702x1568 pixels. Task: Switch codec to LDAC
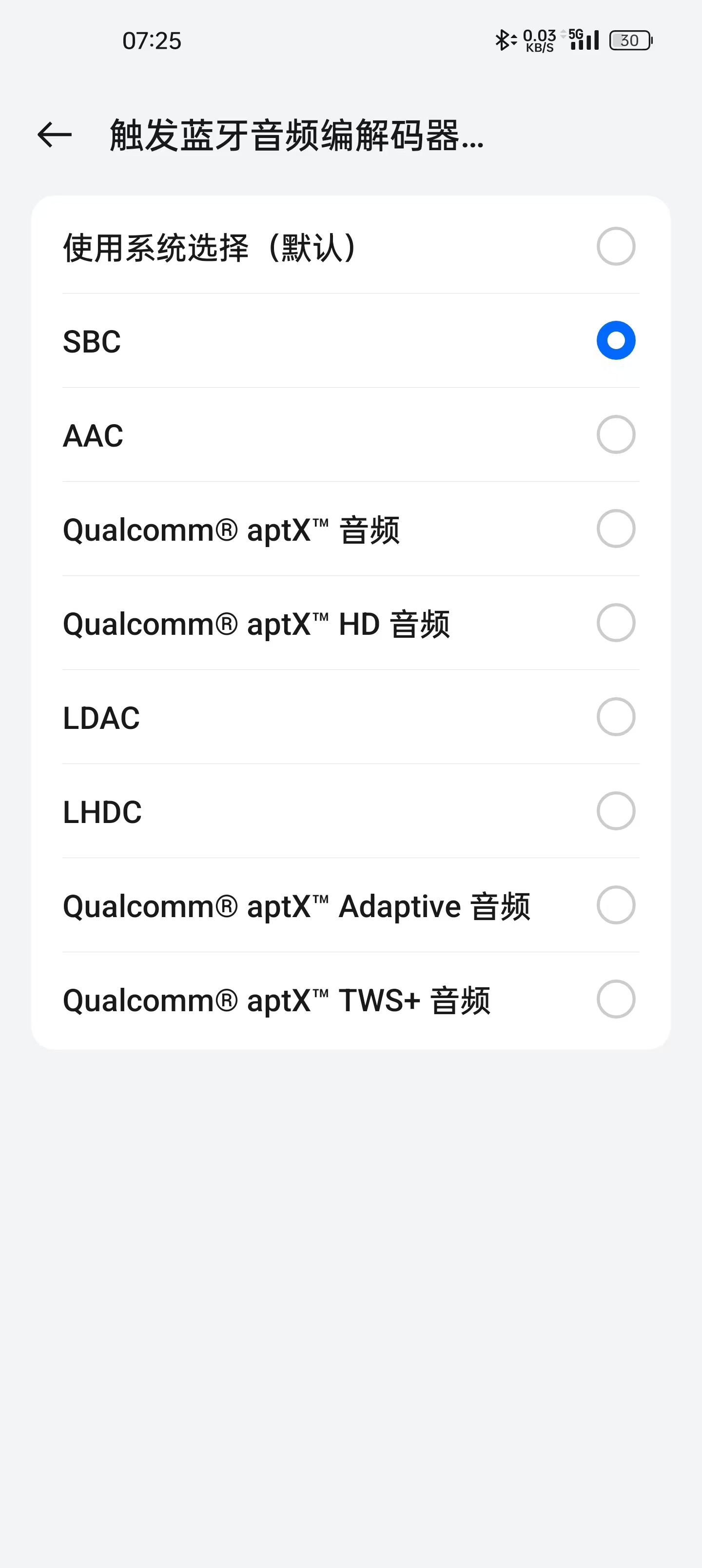pos(616,717)
